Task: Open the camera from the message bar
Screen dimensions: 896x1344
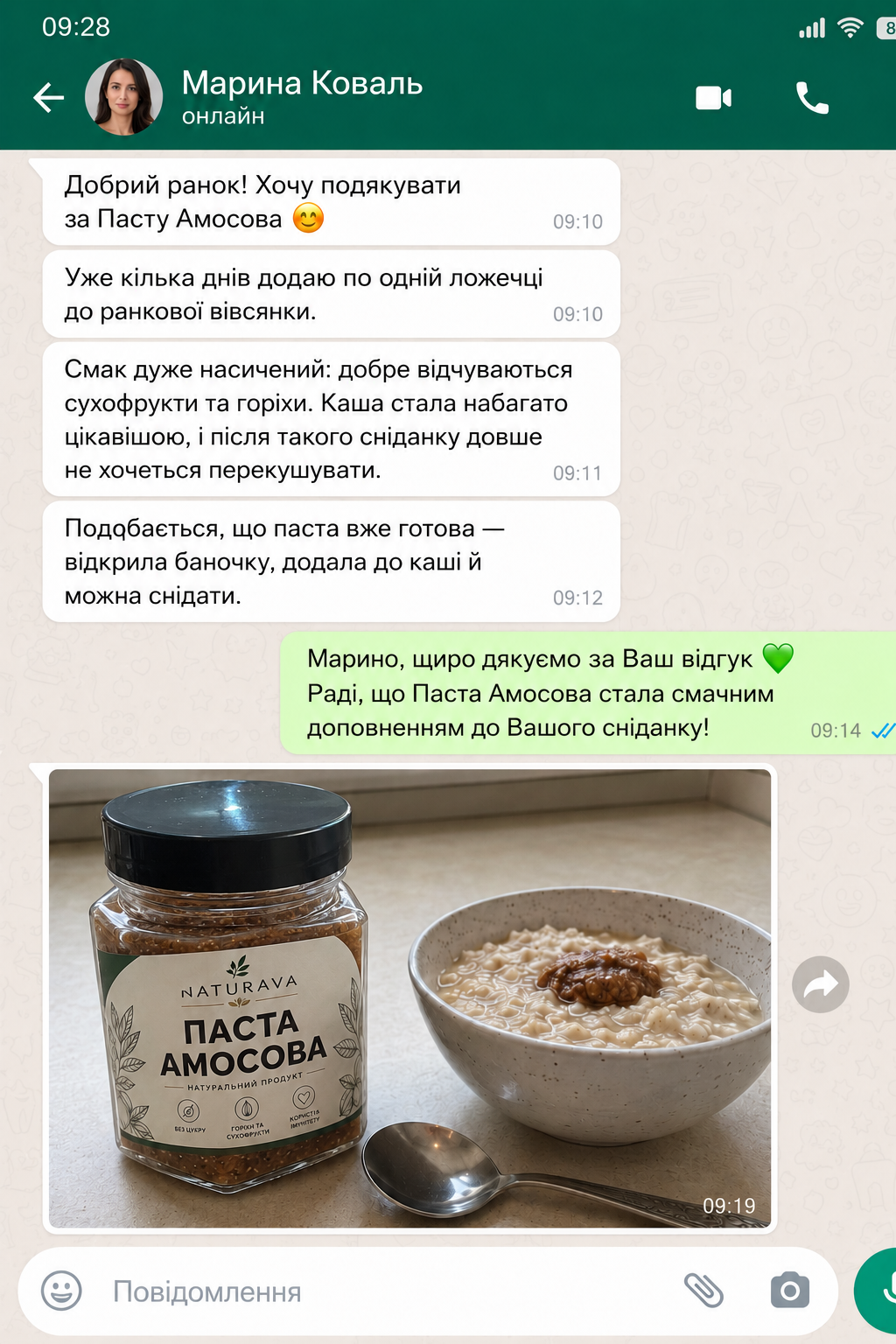Action: (789, 1291)
